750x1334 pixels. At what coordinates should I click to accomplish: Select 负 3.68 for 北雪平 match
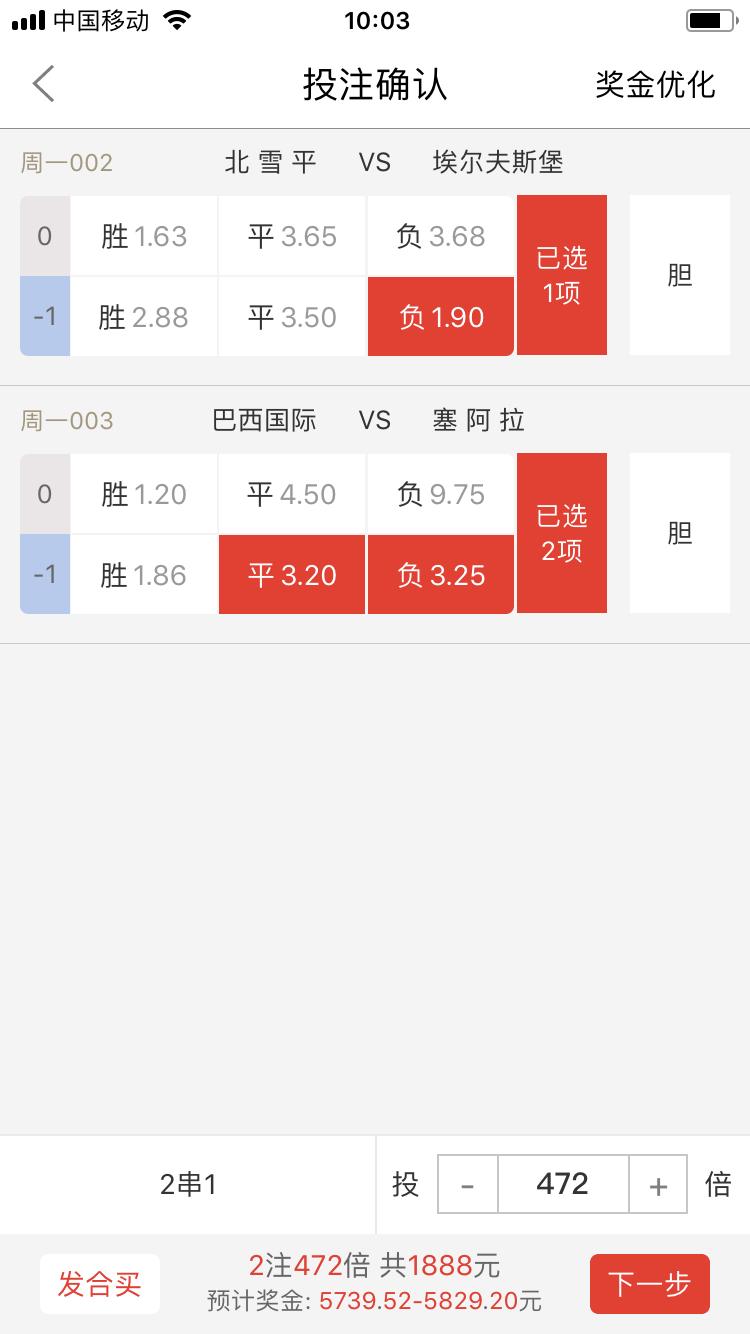pos(440,236)
